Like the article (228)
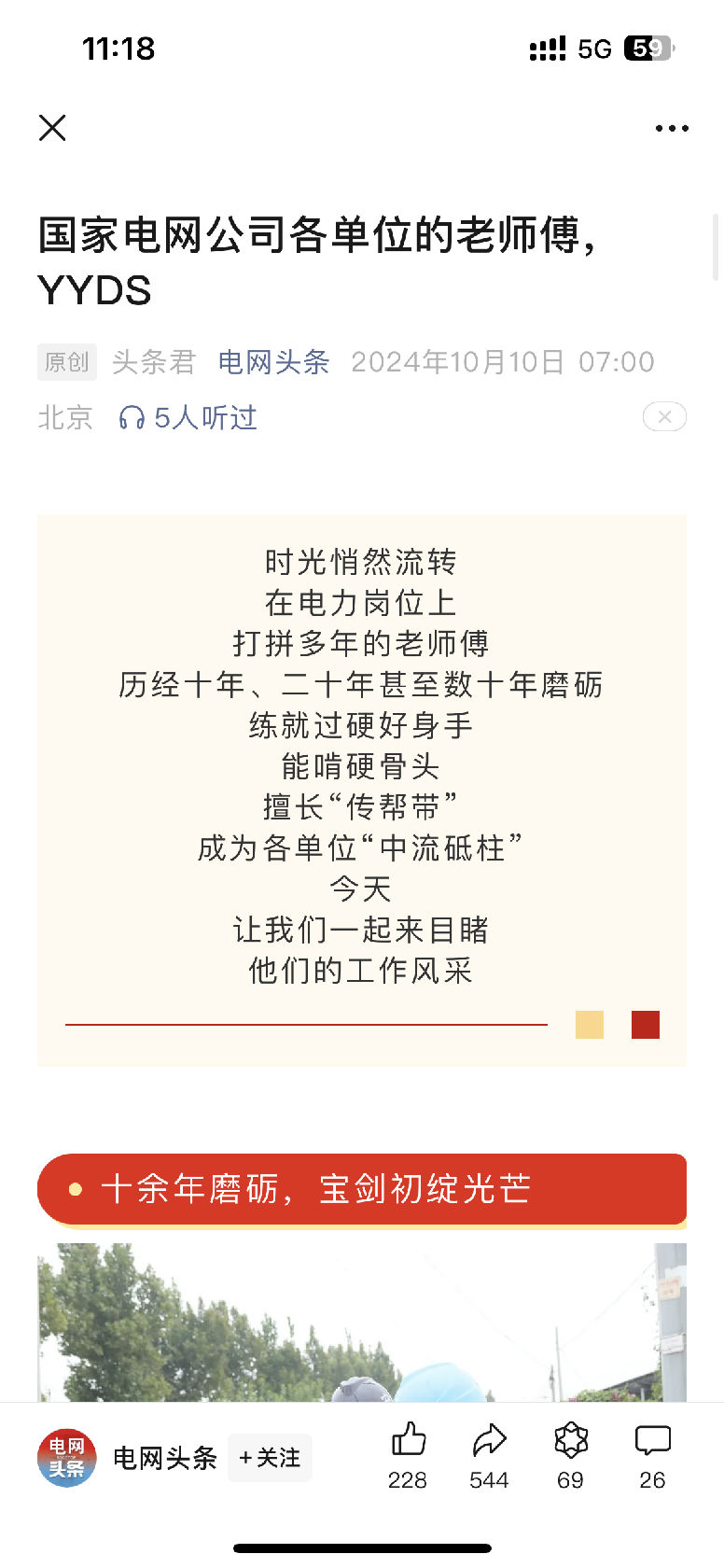The height and width of the screenshot is (1568, 724). [408, 1456]
